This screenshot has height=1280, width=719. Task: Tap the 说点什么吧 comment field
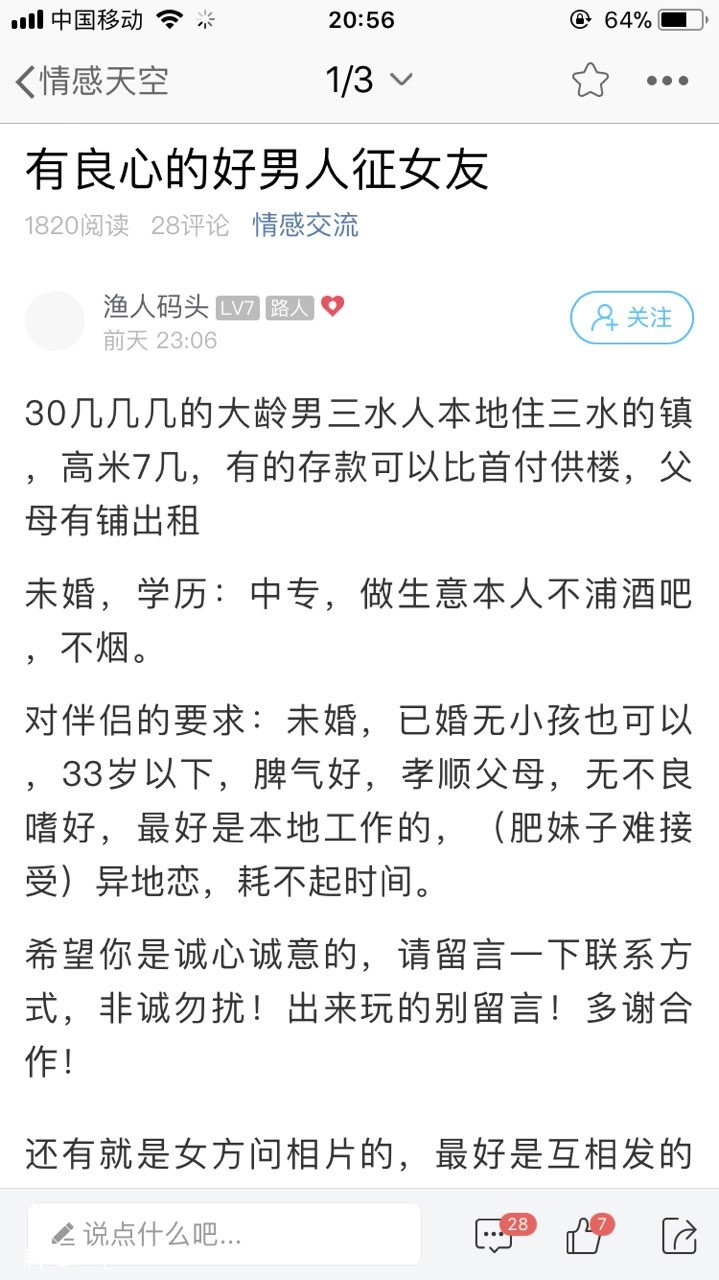[224, 1234]
